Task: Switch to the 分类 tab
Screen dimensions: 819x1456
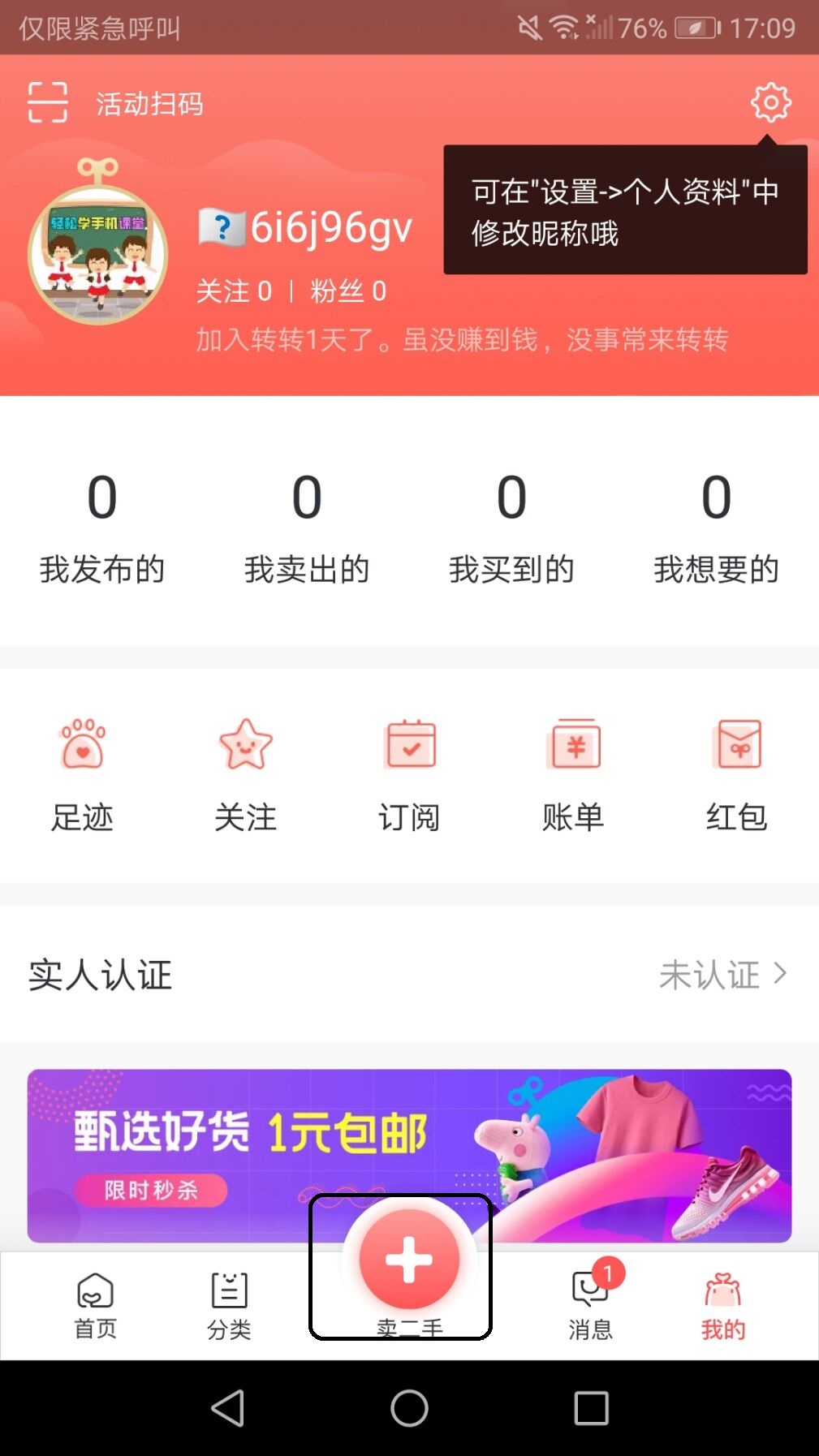Action: pos(229,1304)
